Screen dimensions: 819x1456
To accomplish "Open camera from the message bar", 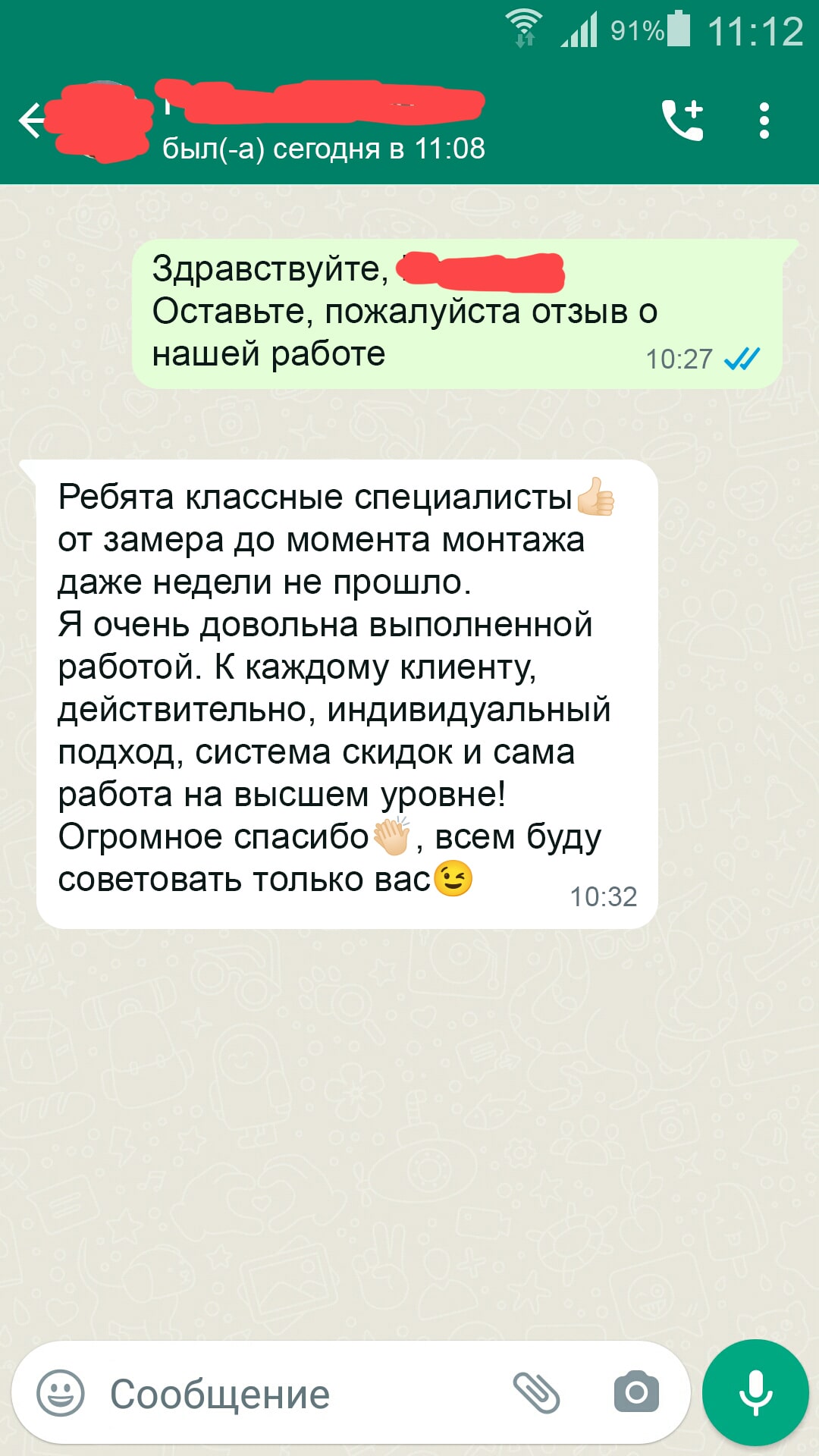I will tap(636, 1392).
